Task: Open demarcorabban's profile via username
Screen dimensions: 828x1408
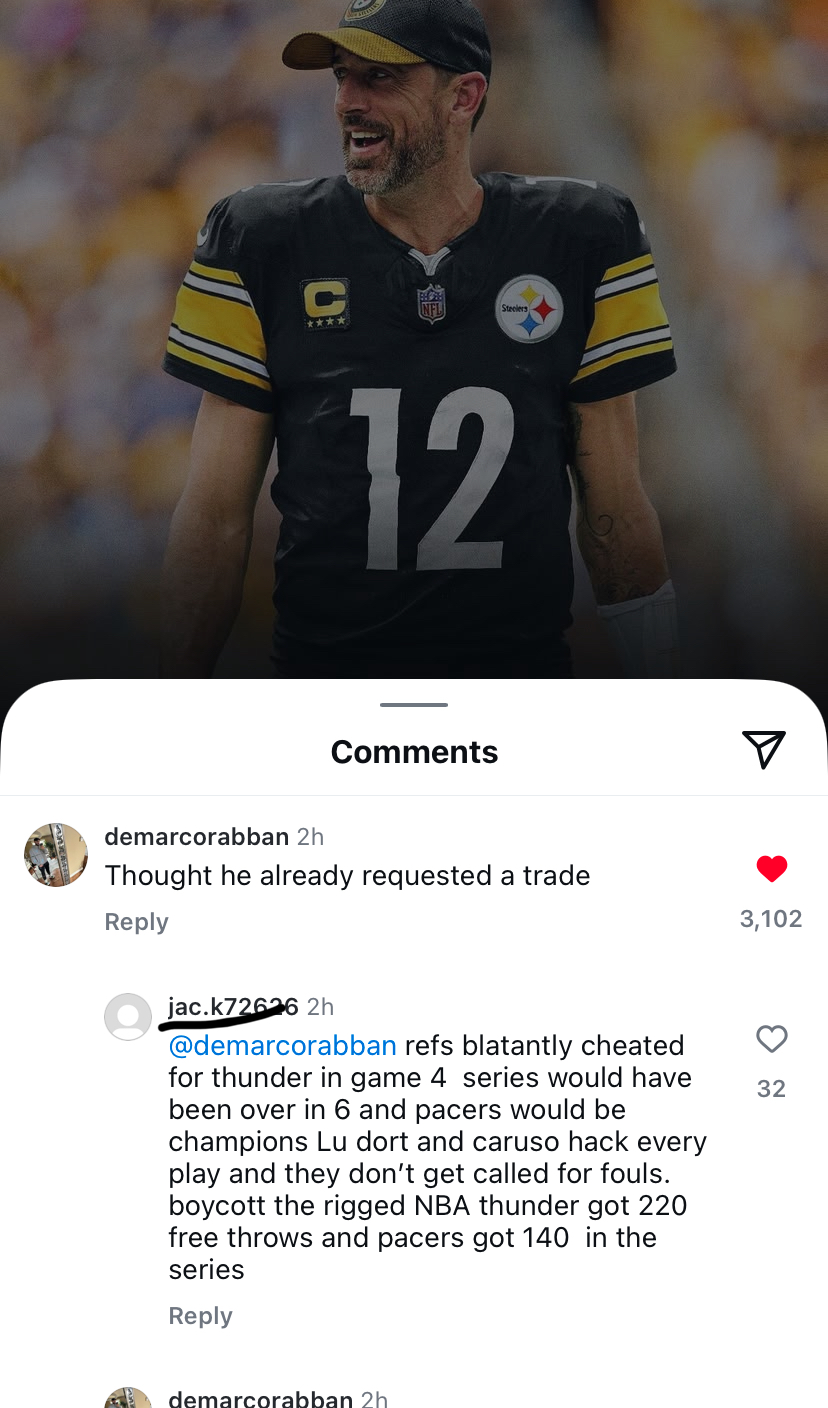Action: (197, 836)
